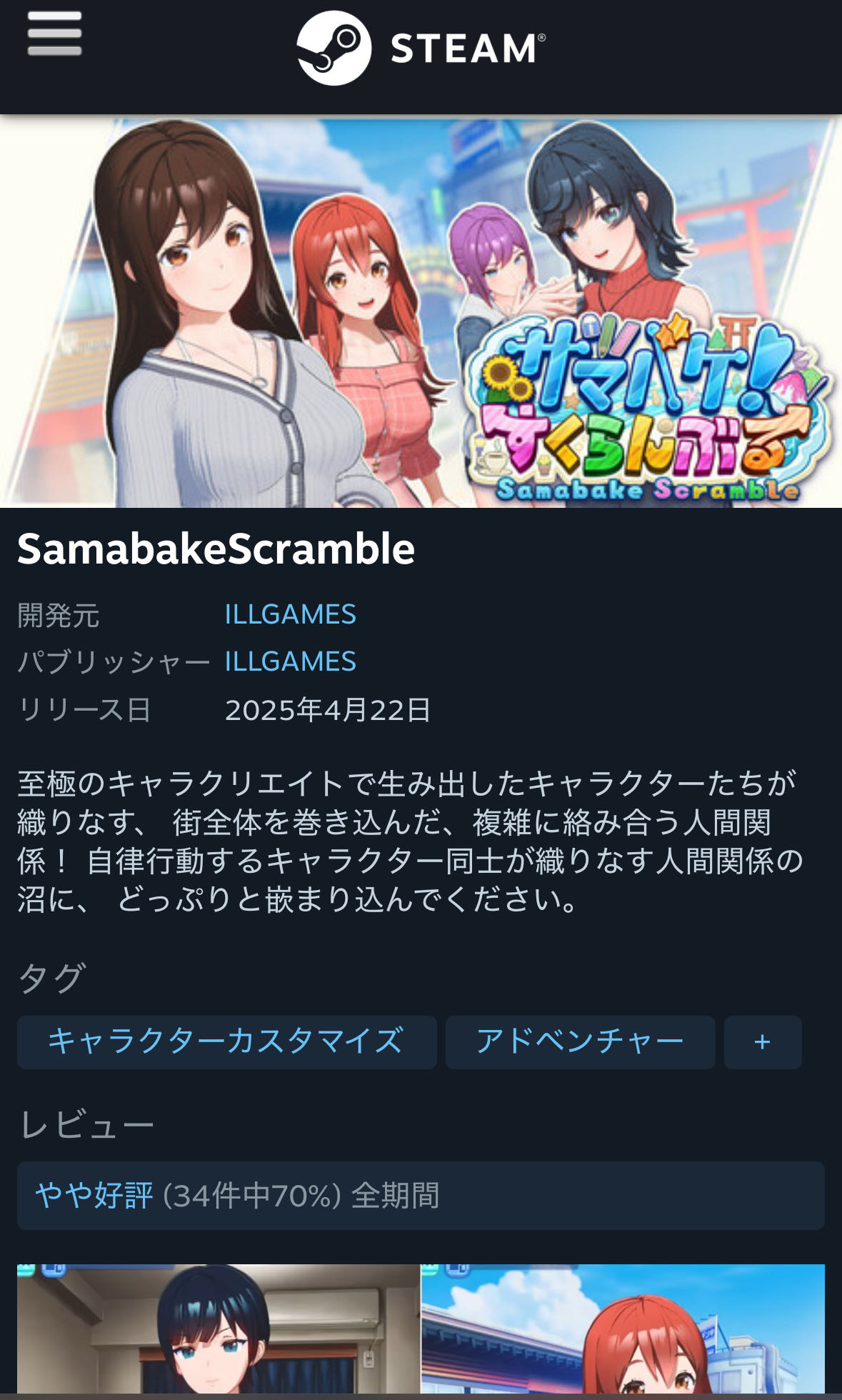Screen dimensions: 842x1400
Task: Select the アドベンチャー tag
Action: [x=580, y=1042]
